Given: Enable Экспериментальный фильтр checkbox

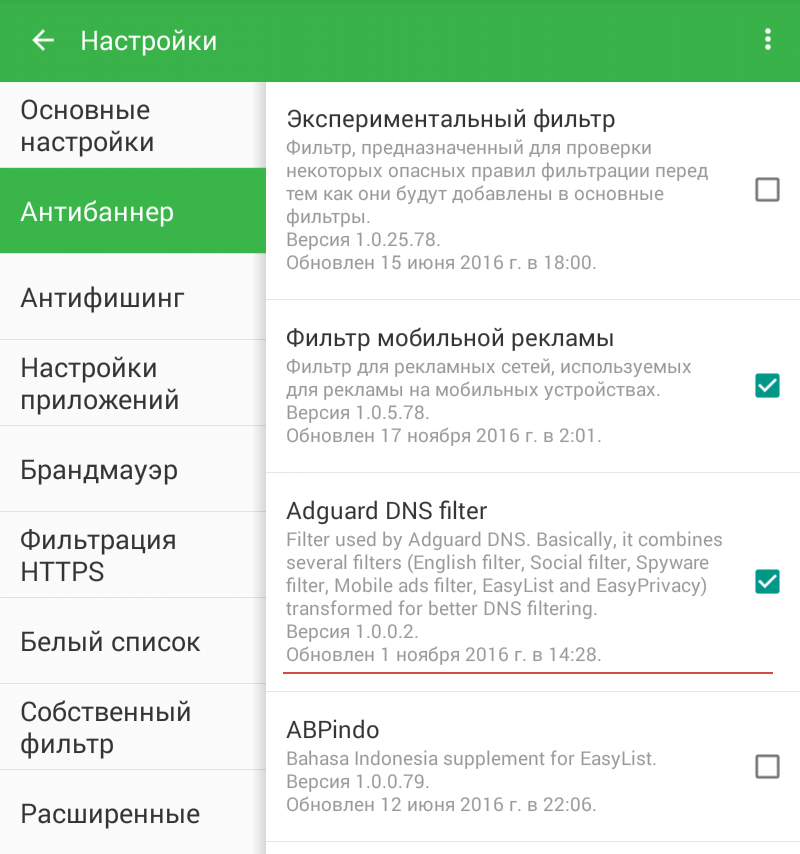Looking at the screenshot, I should (x=767, y=190).
